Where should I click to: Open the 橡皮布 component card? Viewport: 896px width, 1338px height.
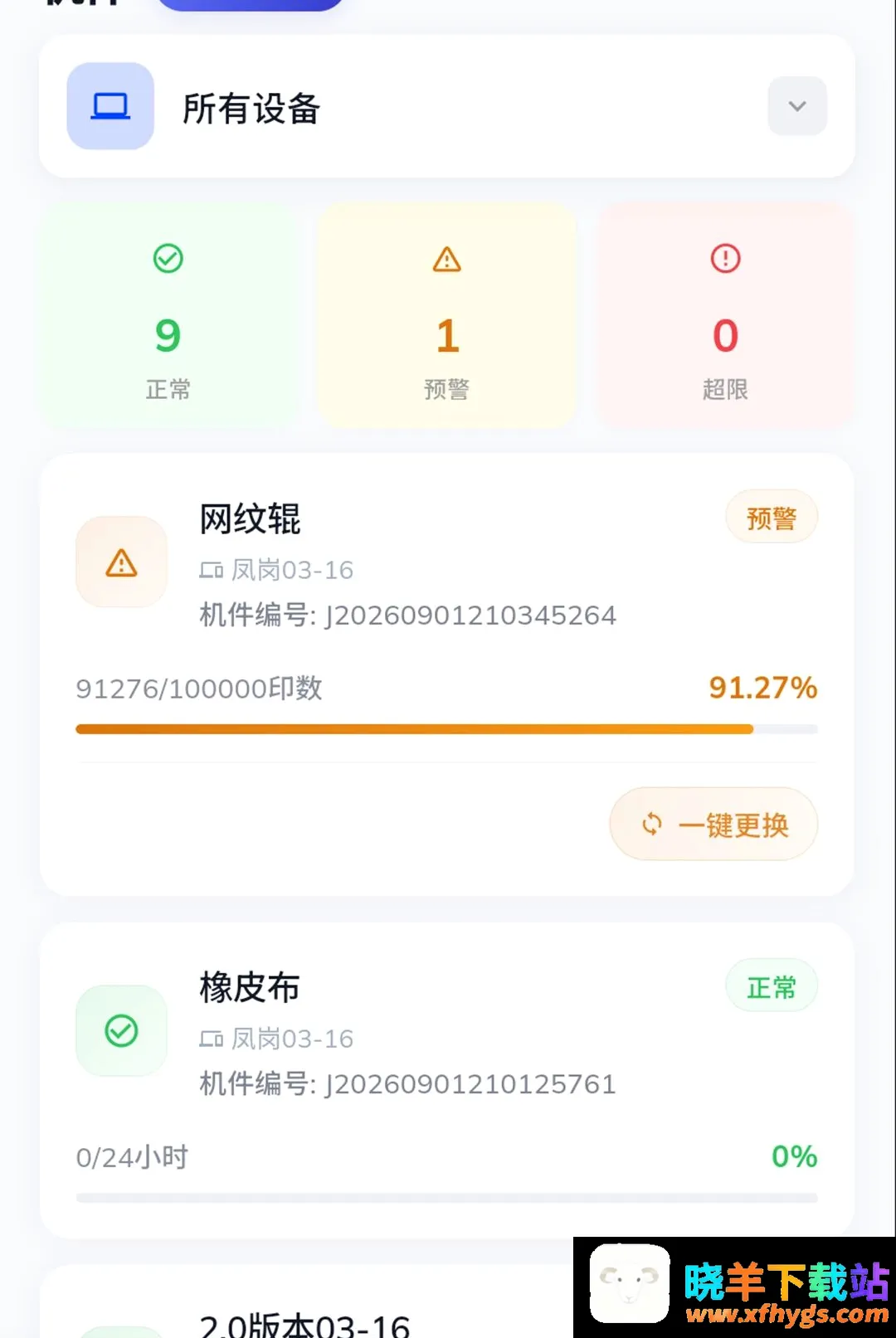click(447, 1080)
